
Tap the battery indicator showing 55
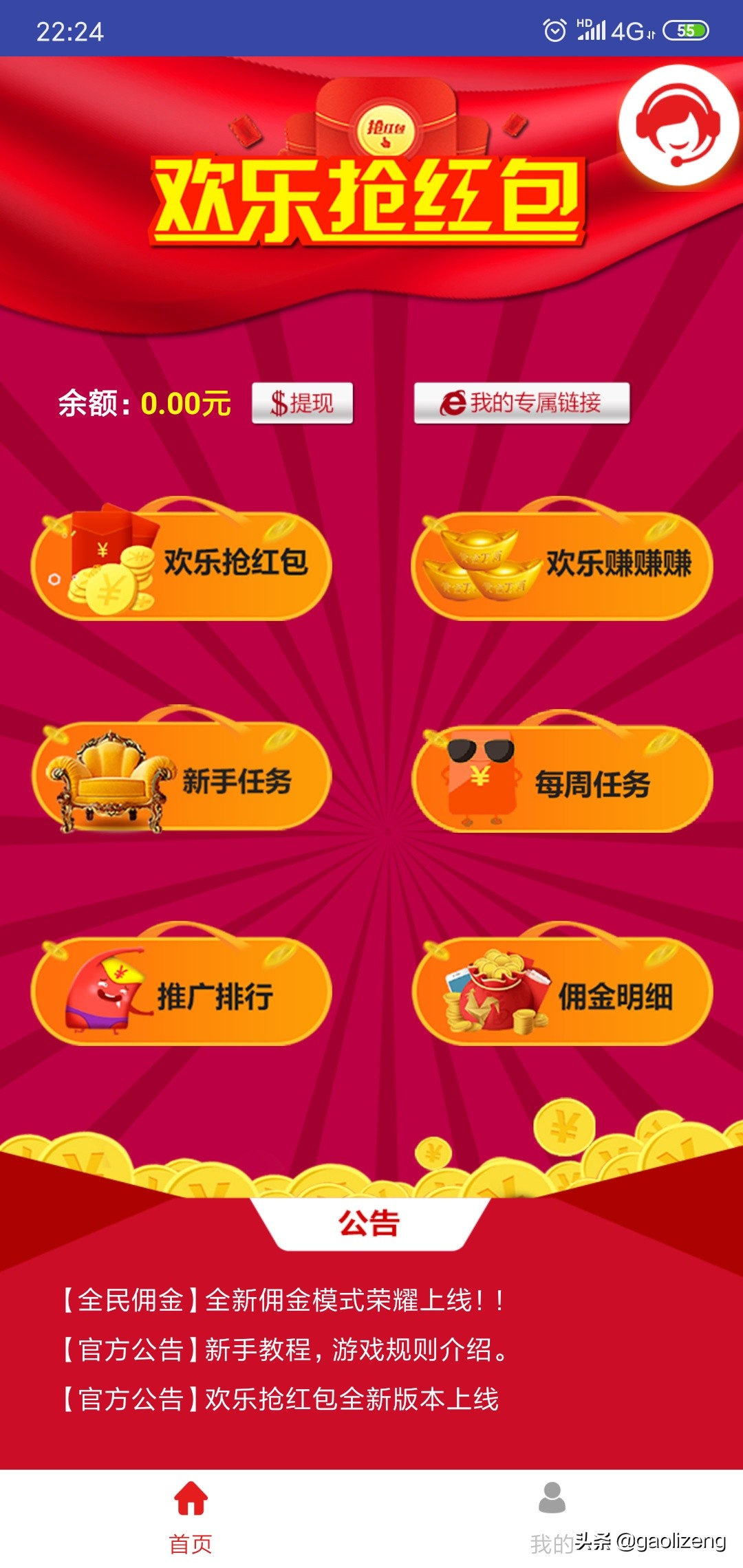pos(685,29)
